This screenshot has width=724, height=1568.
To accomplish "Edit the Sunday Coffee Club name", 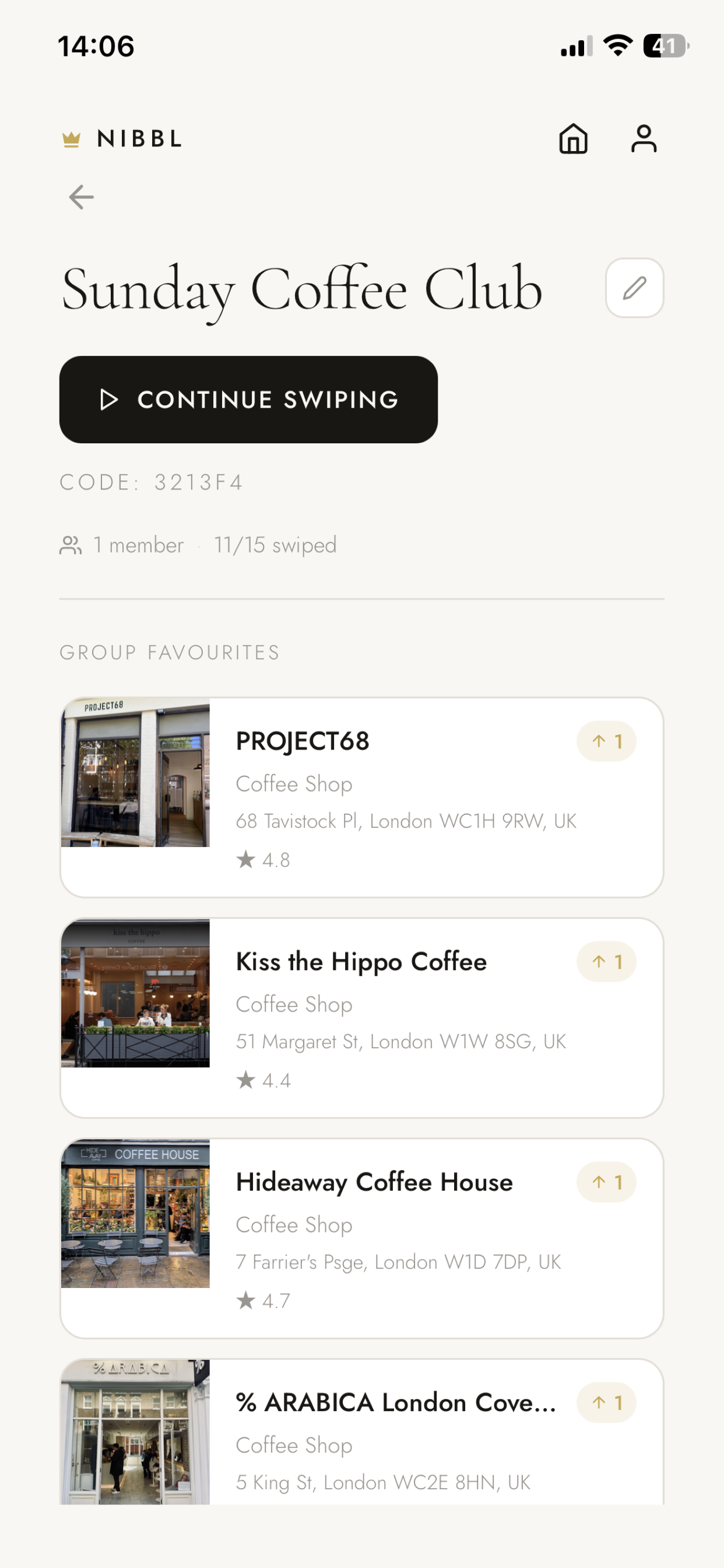I will point(634,288).
